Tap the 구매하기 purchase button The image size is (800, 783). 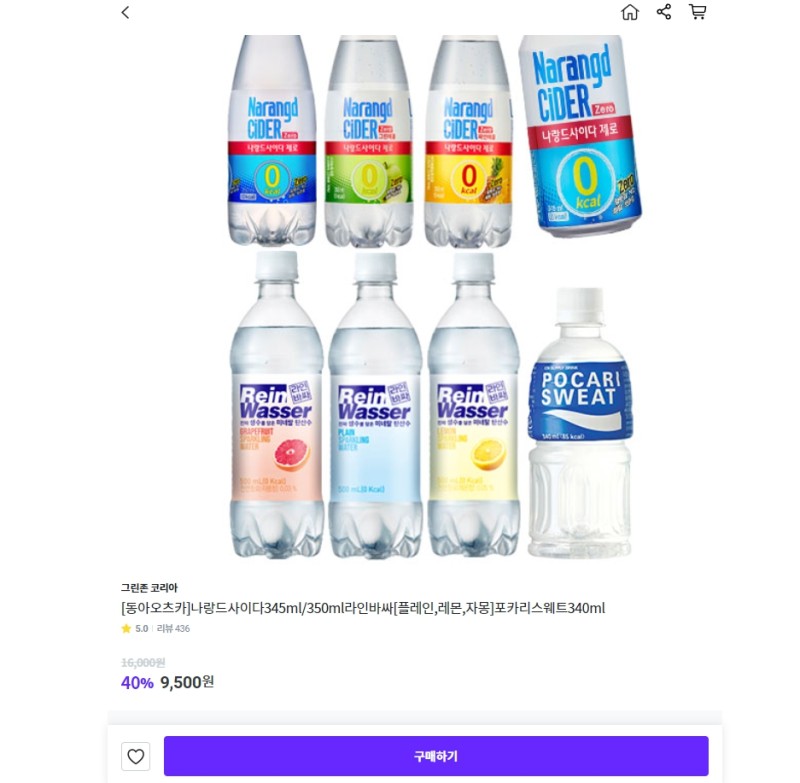point(436,756)
